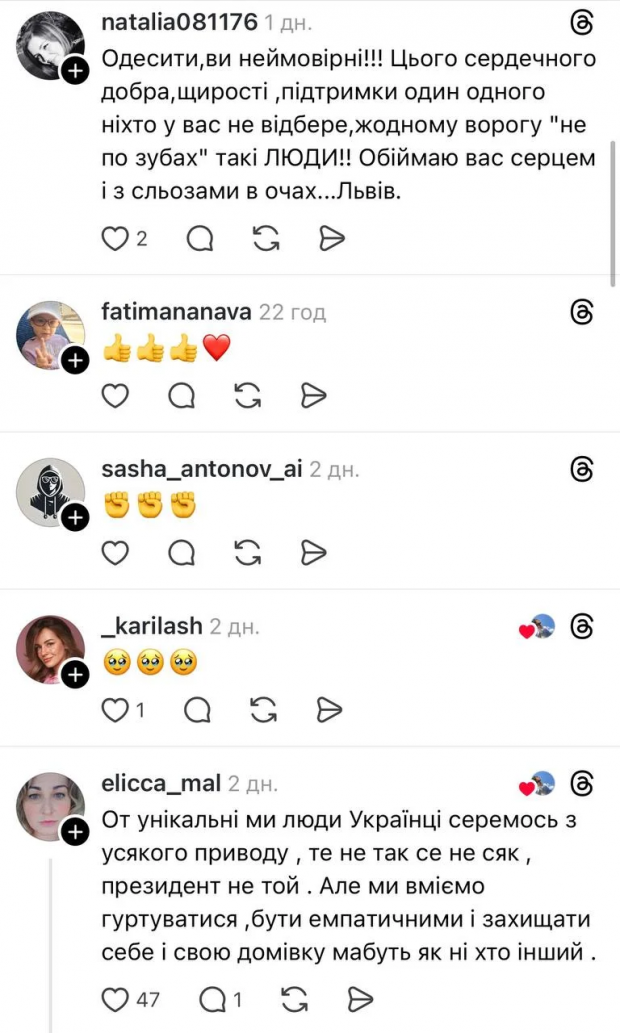Repost natalia081176's comment
The image size is (620, 1033).
point(265,238)
